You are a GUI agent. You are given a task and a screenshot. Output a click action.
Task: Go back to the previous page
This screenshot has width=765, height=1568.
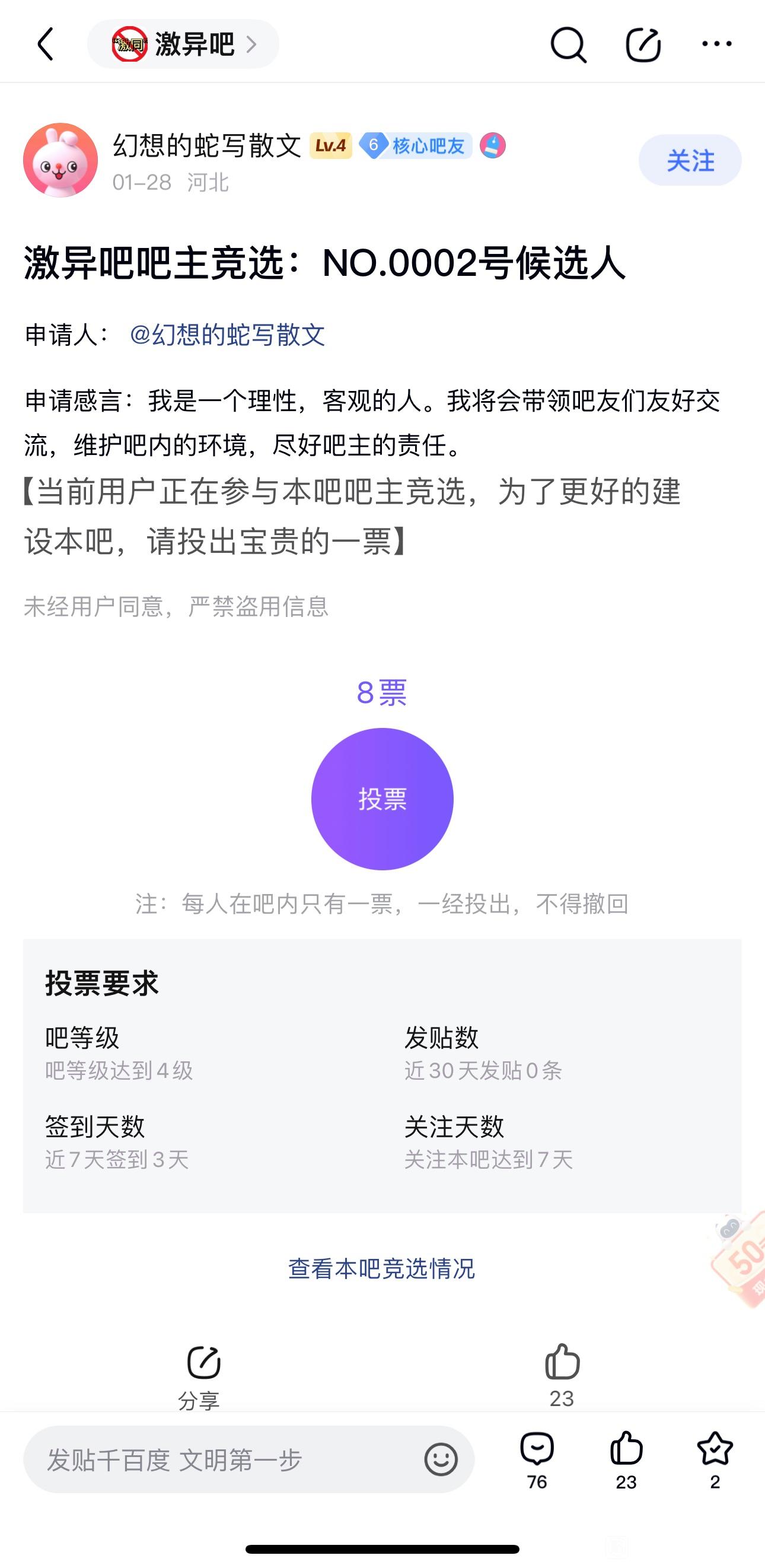coord(46,44)
